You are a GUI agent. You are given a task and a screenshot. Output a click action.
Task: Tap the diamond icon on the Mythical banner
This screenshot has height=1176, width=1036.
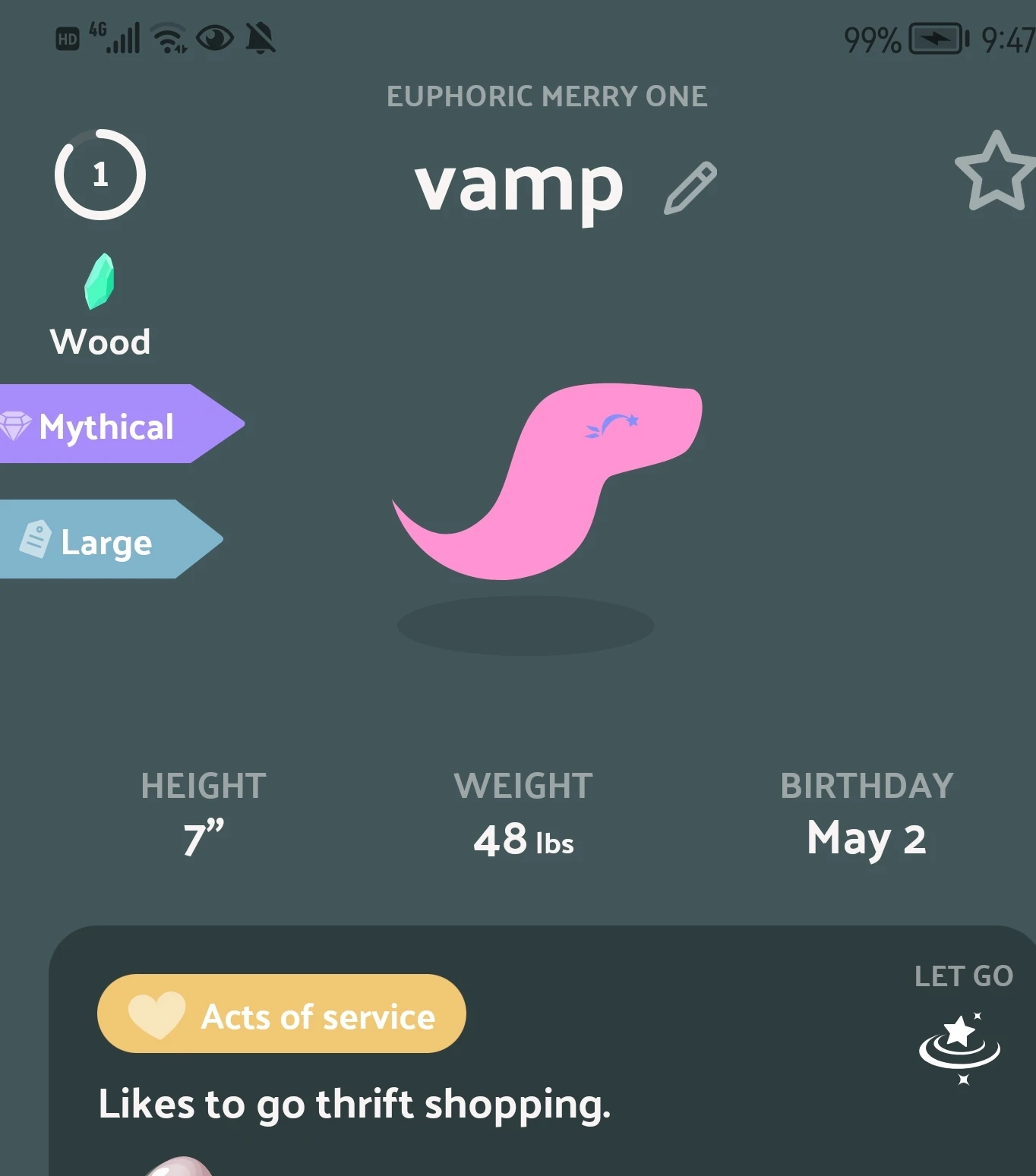17,426
